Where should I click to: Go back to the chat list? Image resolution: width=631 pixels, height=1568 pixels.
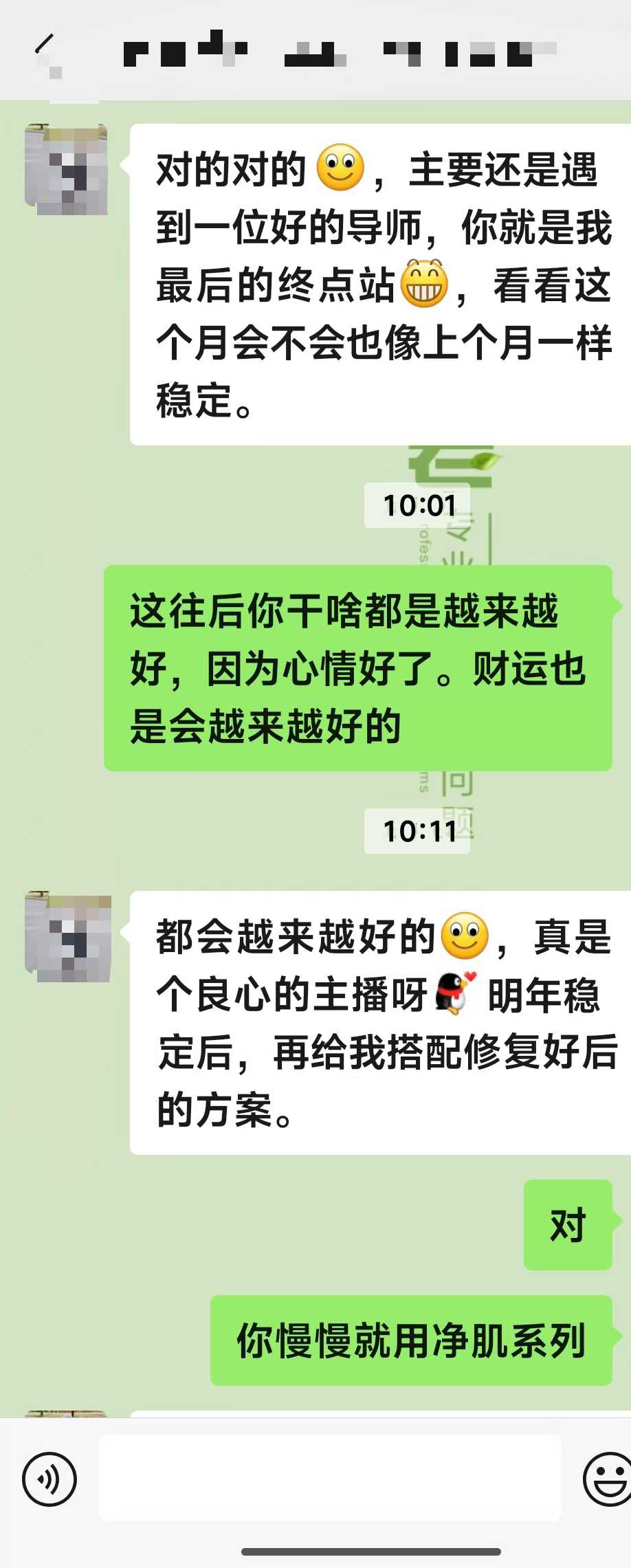tap(44, 45)
